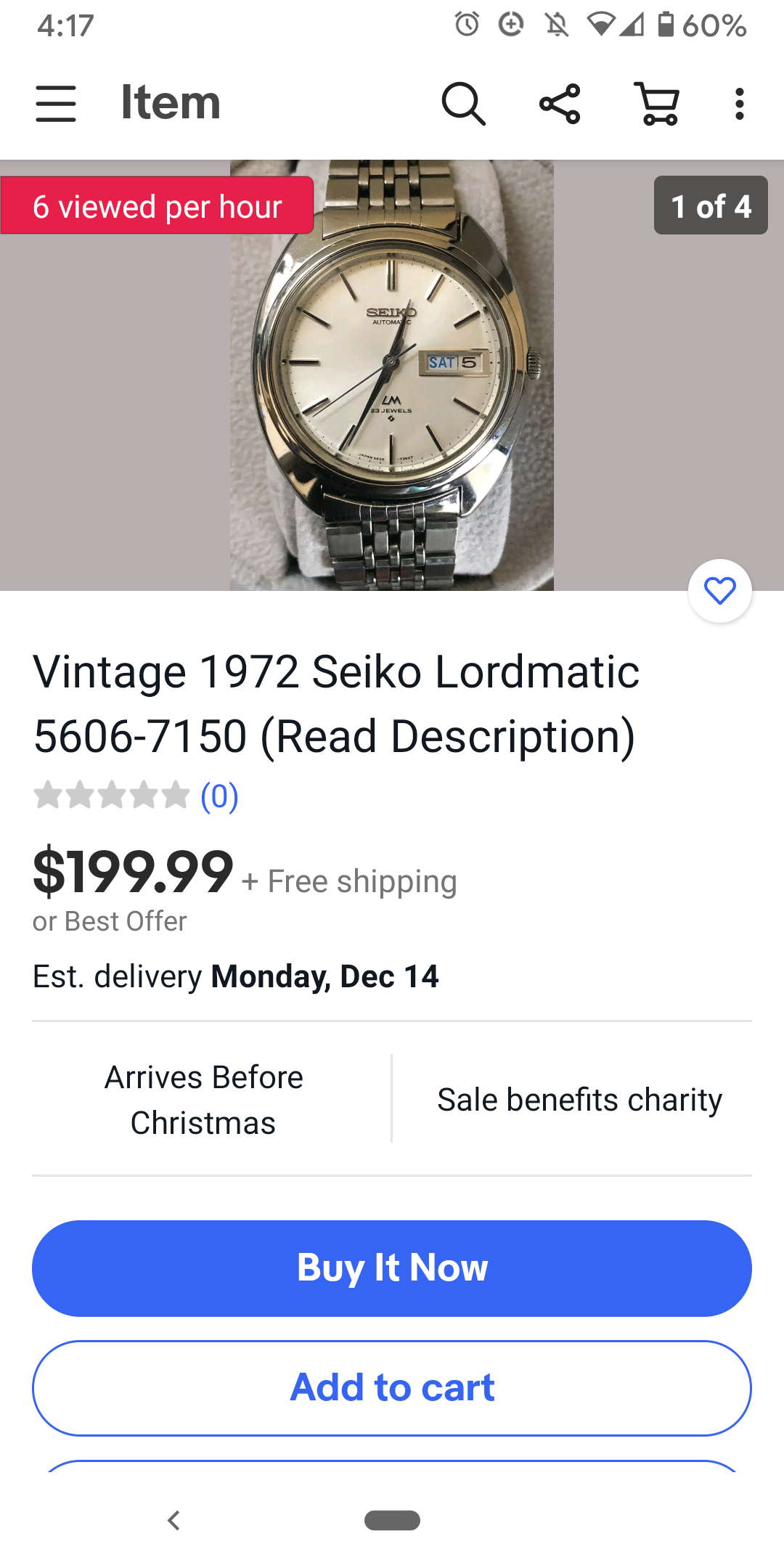Share this Seiko watch listing
Screen dimensions: 784x1568
[x=560, y=103]
